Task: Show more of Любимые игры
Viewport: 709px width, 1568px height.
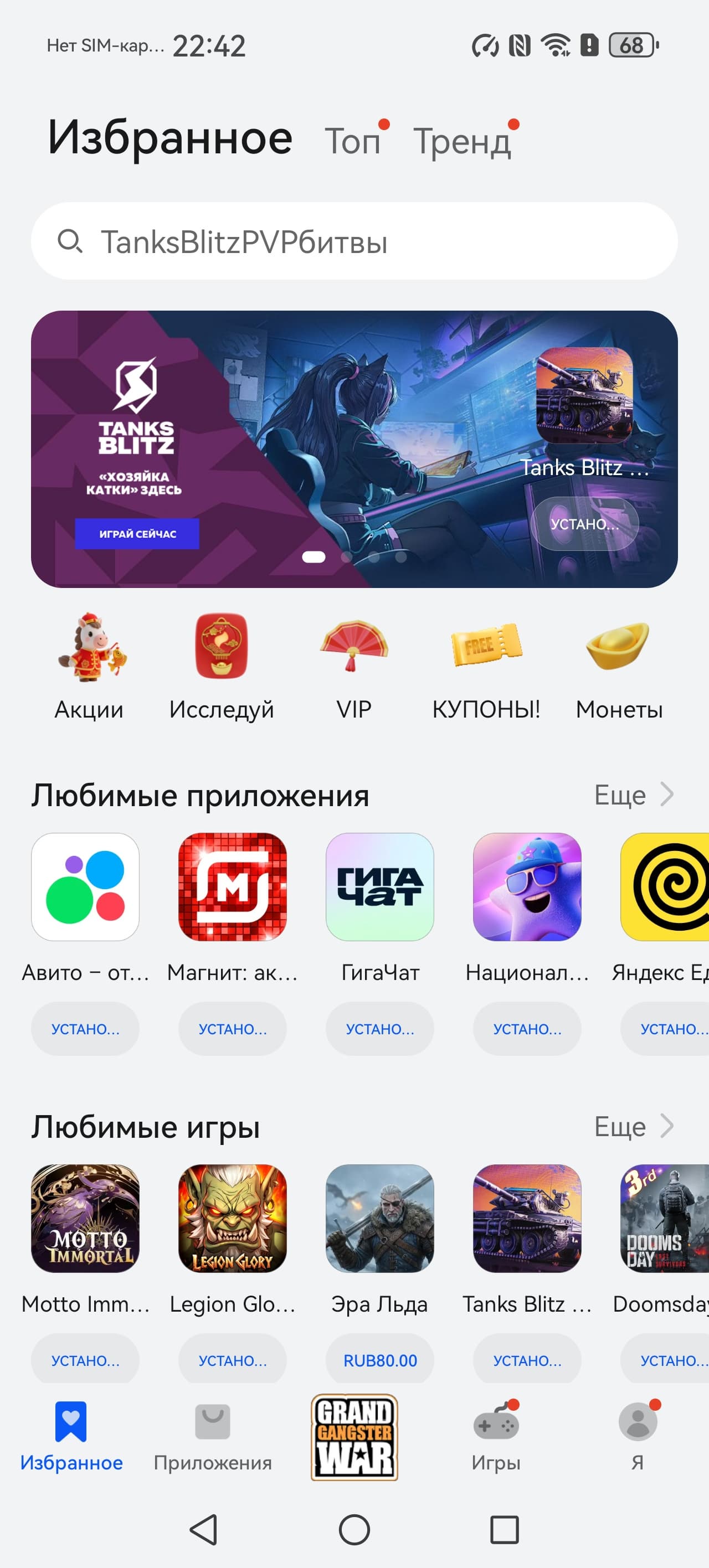Action: click(x=634, y=1127)
